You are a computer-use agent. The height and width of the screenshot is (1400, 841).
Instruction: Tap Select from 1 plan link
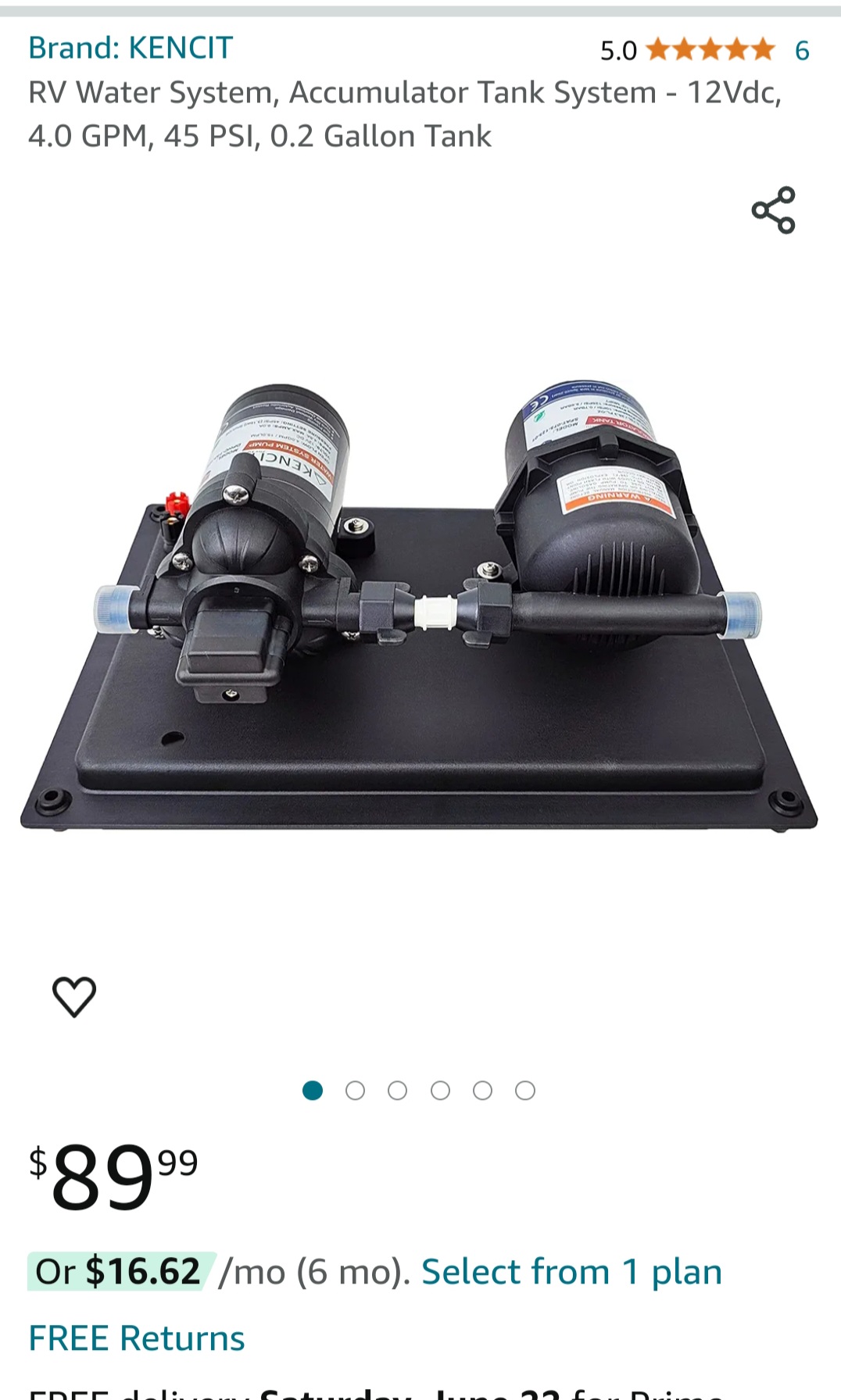pyautogui.click(x=571, y=1272)
